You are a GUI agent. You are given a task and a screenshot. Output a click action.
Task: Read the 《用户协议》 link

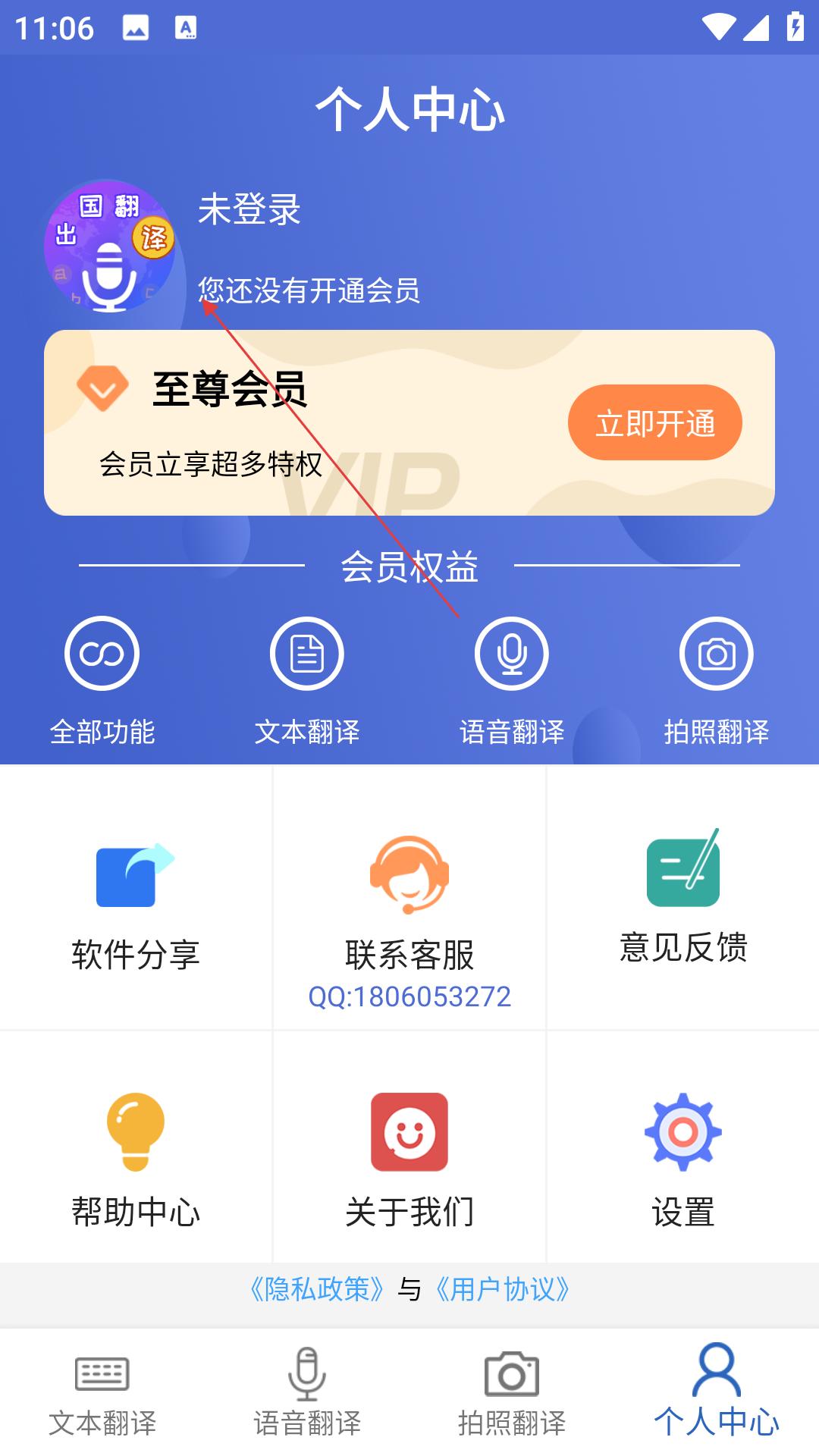coord(503,1289)
